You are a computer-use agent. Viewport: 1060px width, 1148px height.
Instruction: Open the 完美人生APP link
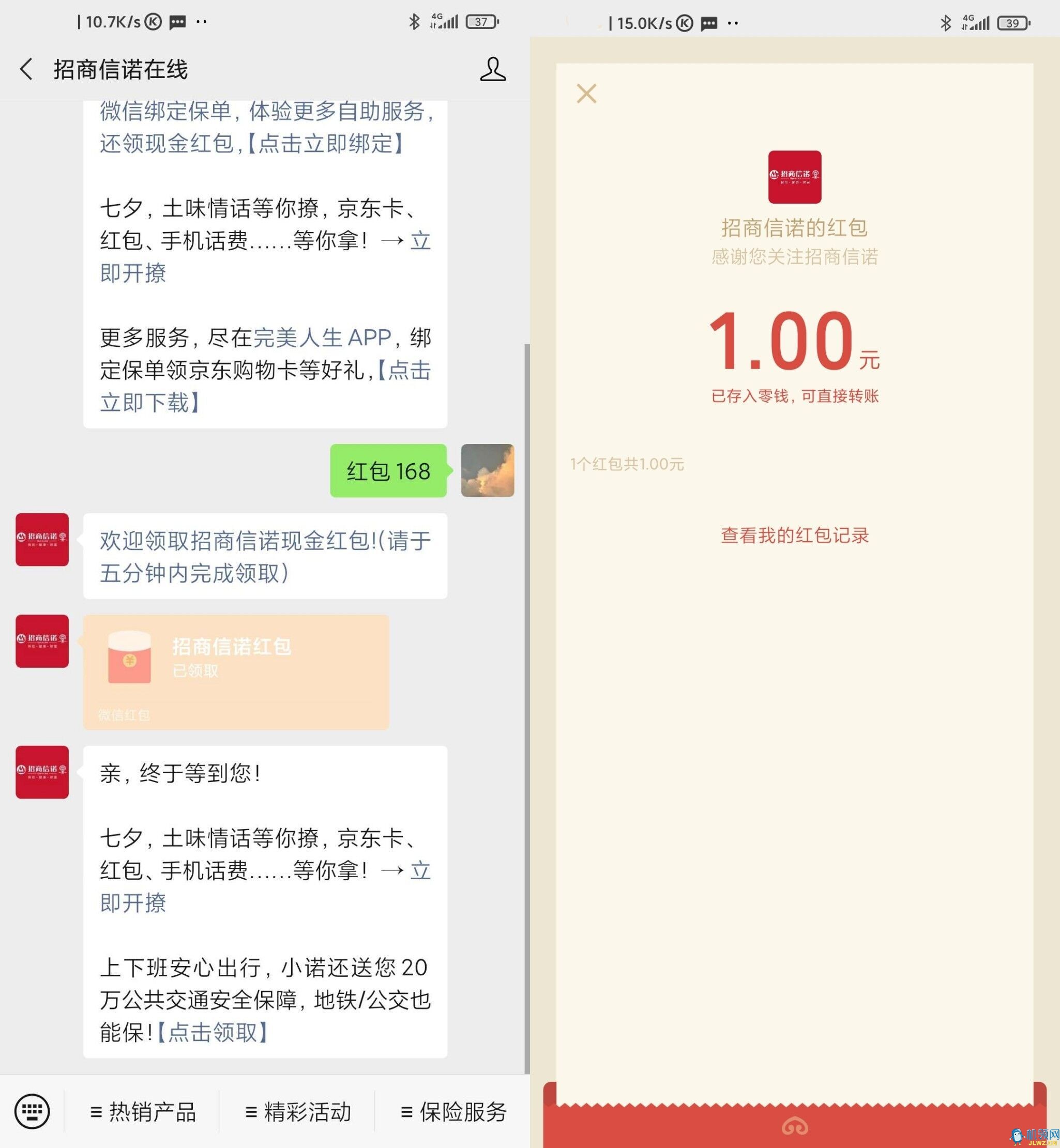pyautogui.click(x=322, y=338)
